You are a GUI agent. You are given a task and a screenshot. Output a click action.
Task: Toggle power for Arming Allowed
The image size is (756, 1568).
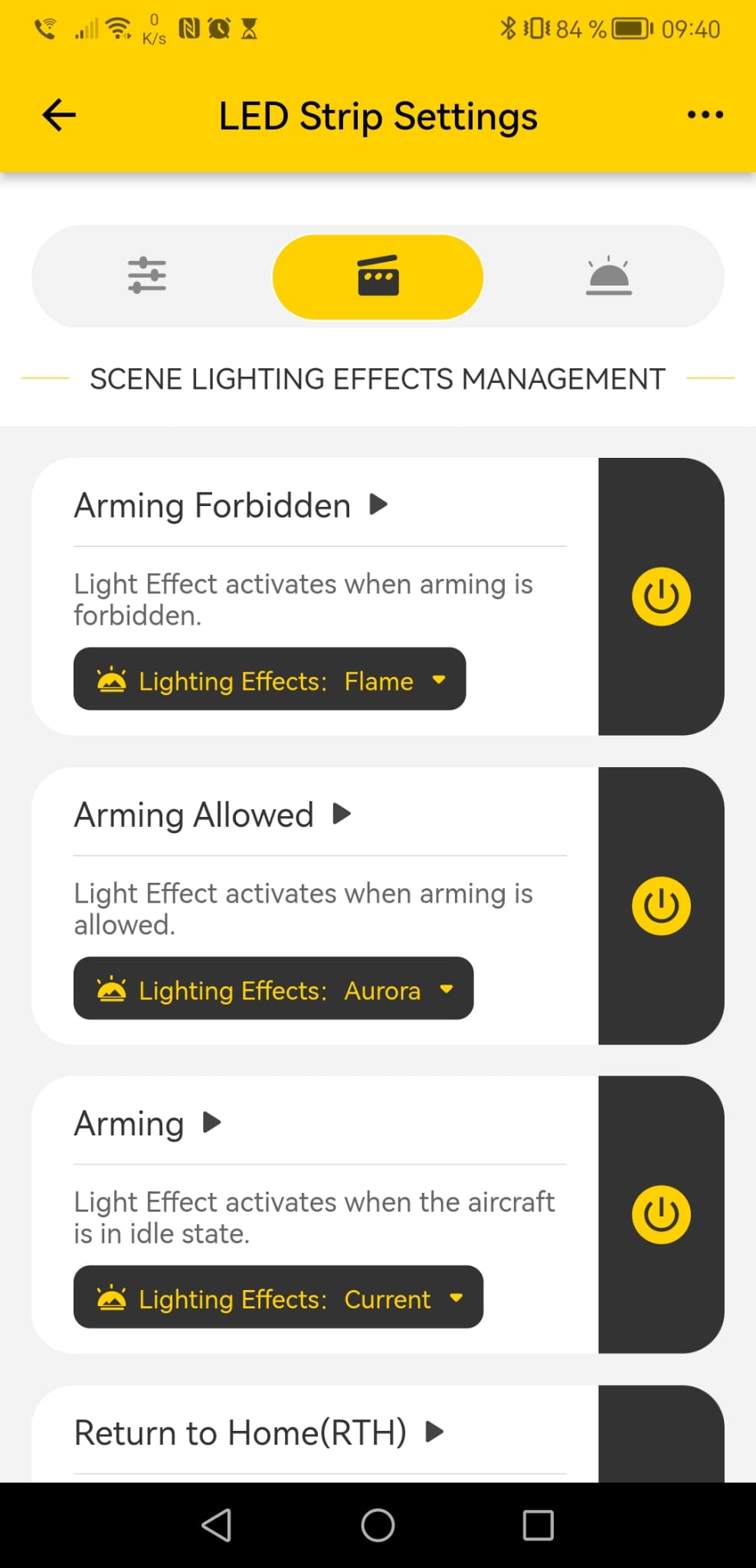point(661,906)
